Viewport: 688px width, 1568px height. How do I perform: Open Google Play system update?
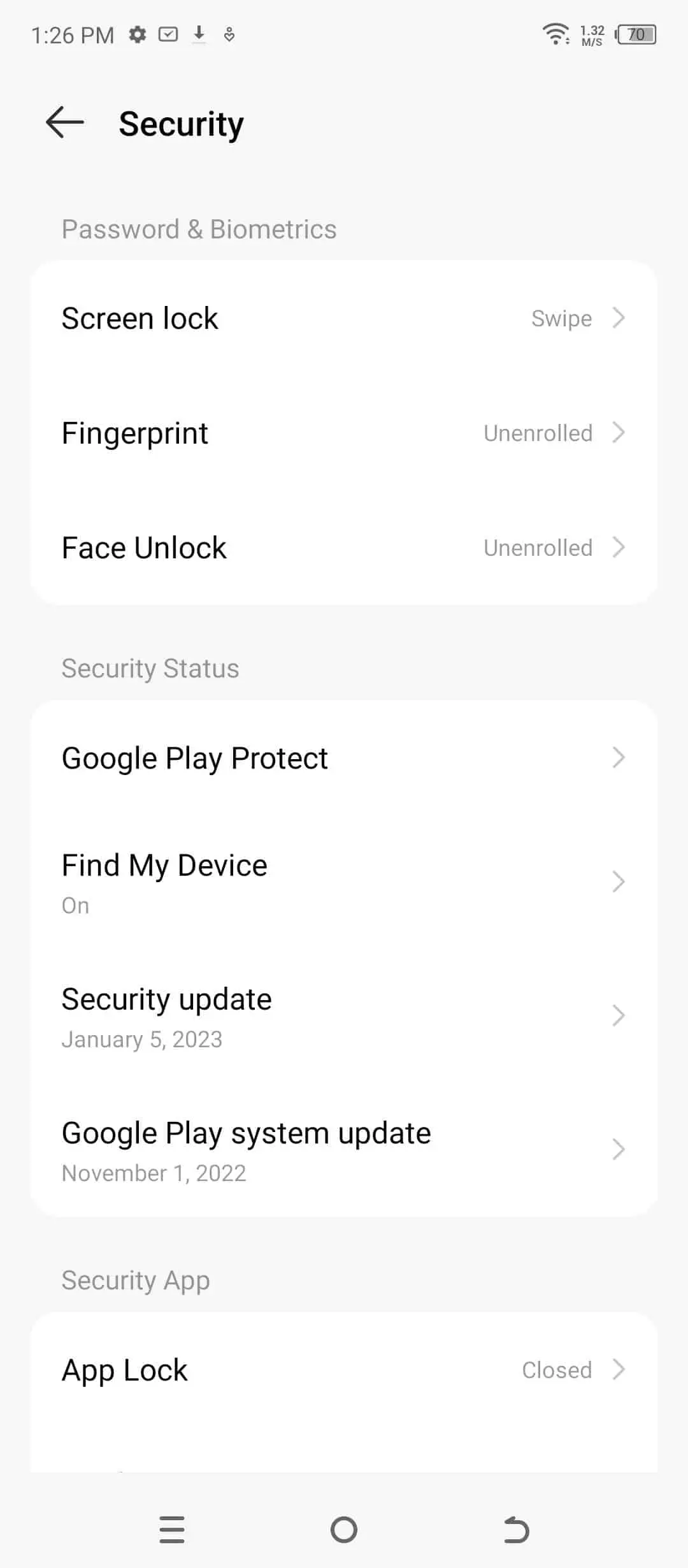[344, 1151]
